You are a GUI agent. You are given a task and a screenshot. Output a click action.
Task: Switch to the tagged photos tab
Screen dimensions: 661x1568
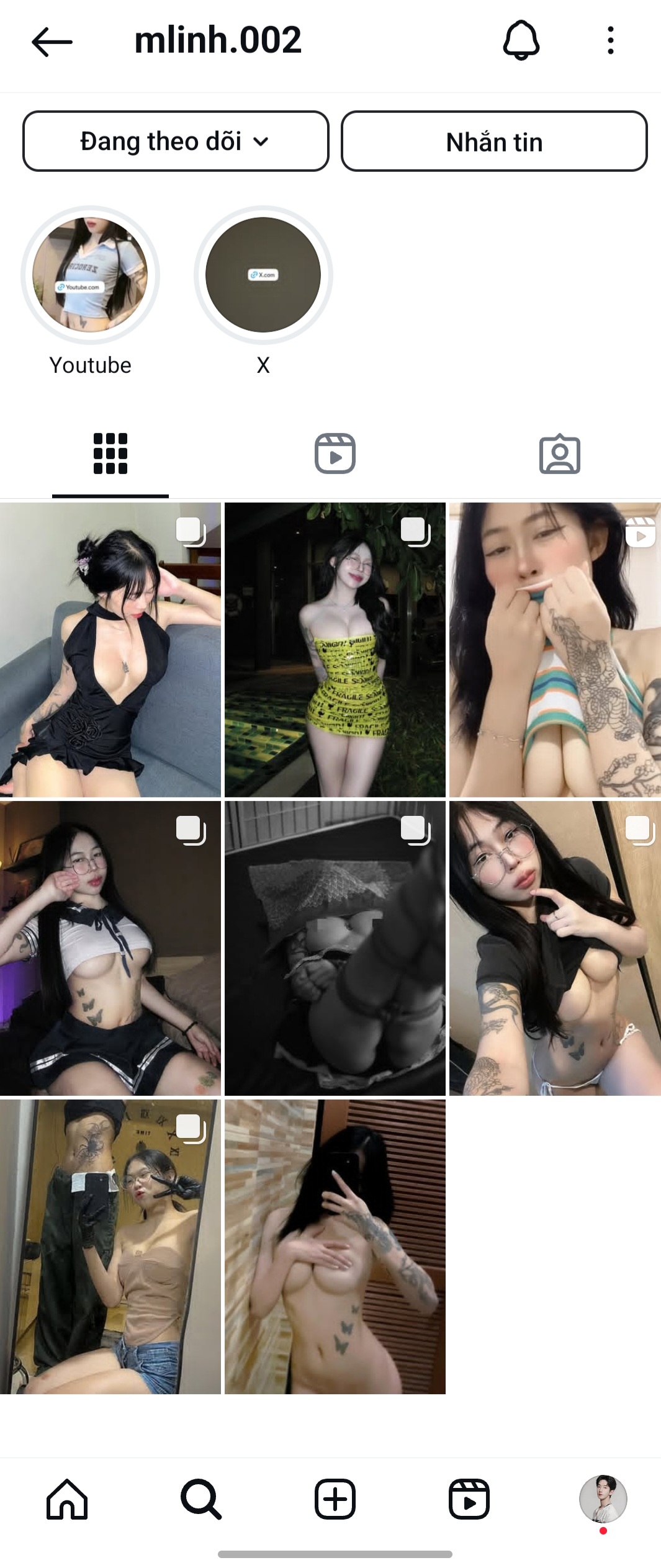click(x=559, y=454)
